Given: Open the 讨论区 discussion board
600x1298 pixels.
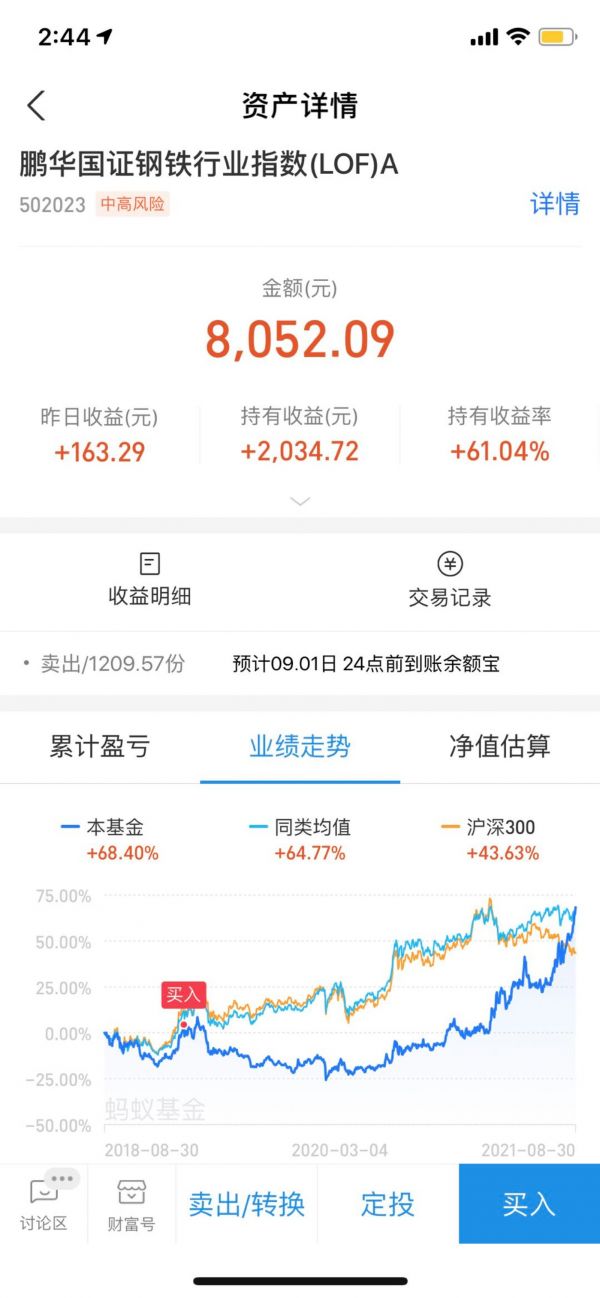Looking at the screenshot, I should coord(44,1204).
